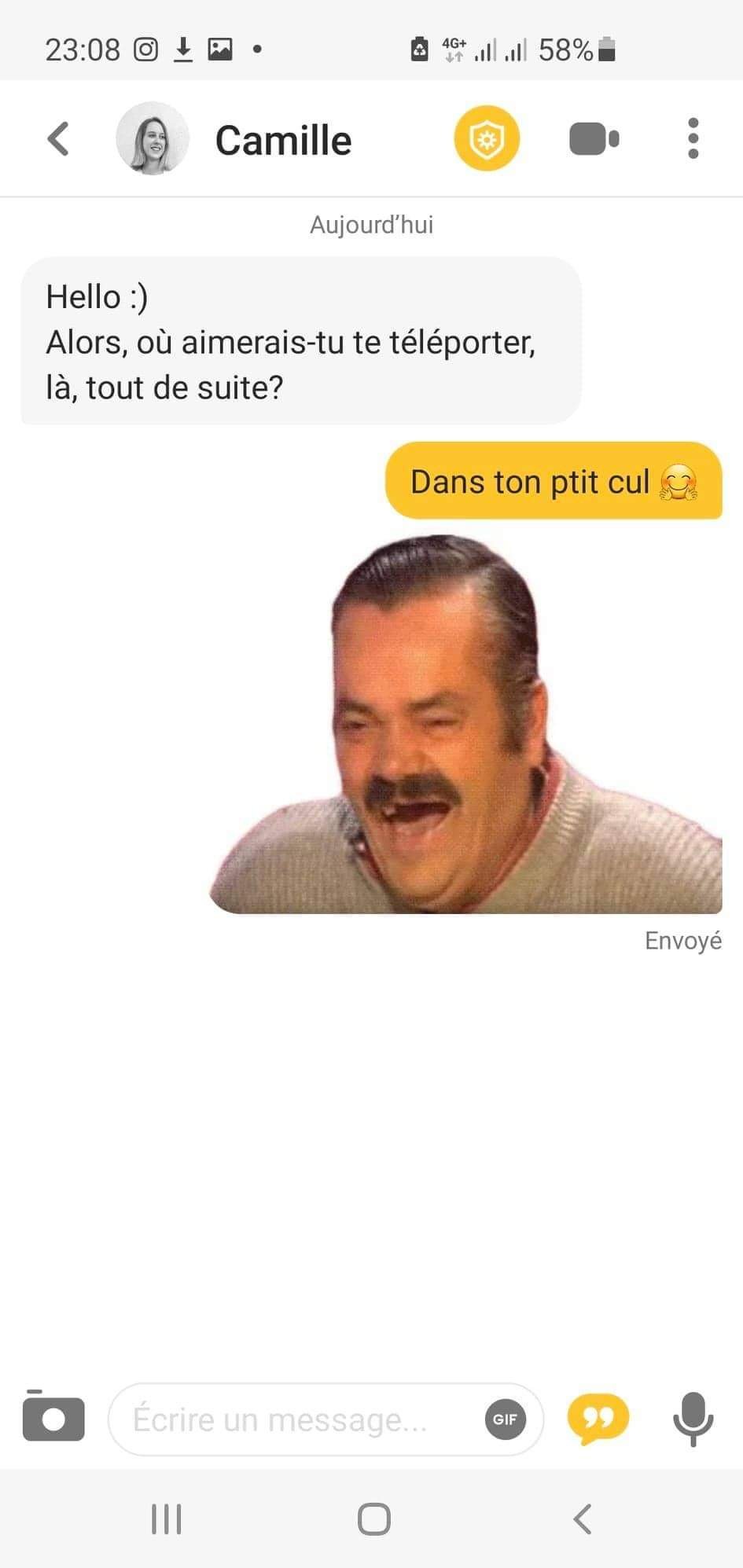Tap the system home button
Viewport: 743px width, 1568px height.
[373, 1519]
